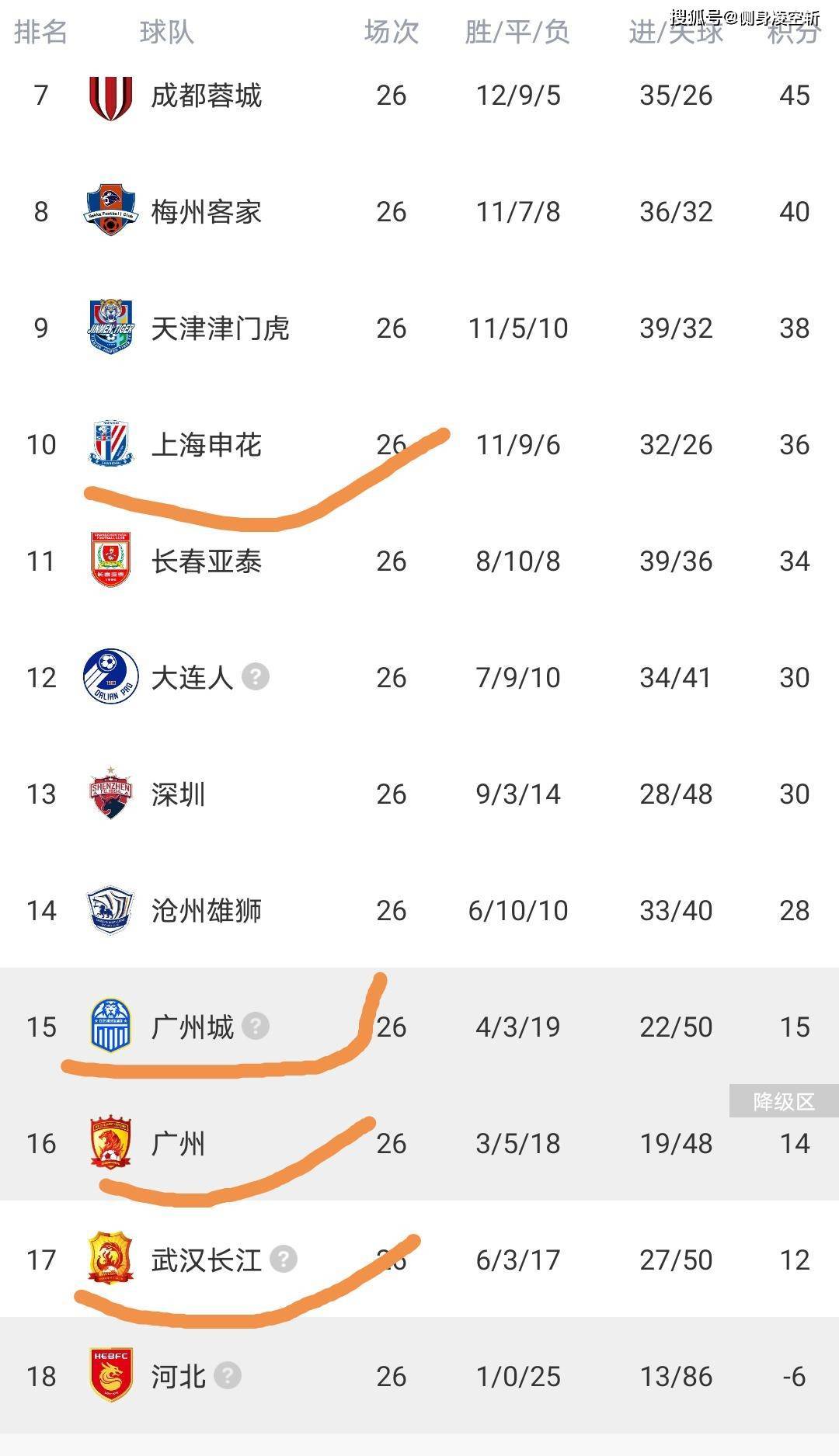839x1456 pixels.
Task: Tap the question mark beside 广州城
Action: point(256,1026)
